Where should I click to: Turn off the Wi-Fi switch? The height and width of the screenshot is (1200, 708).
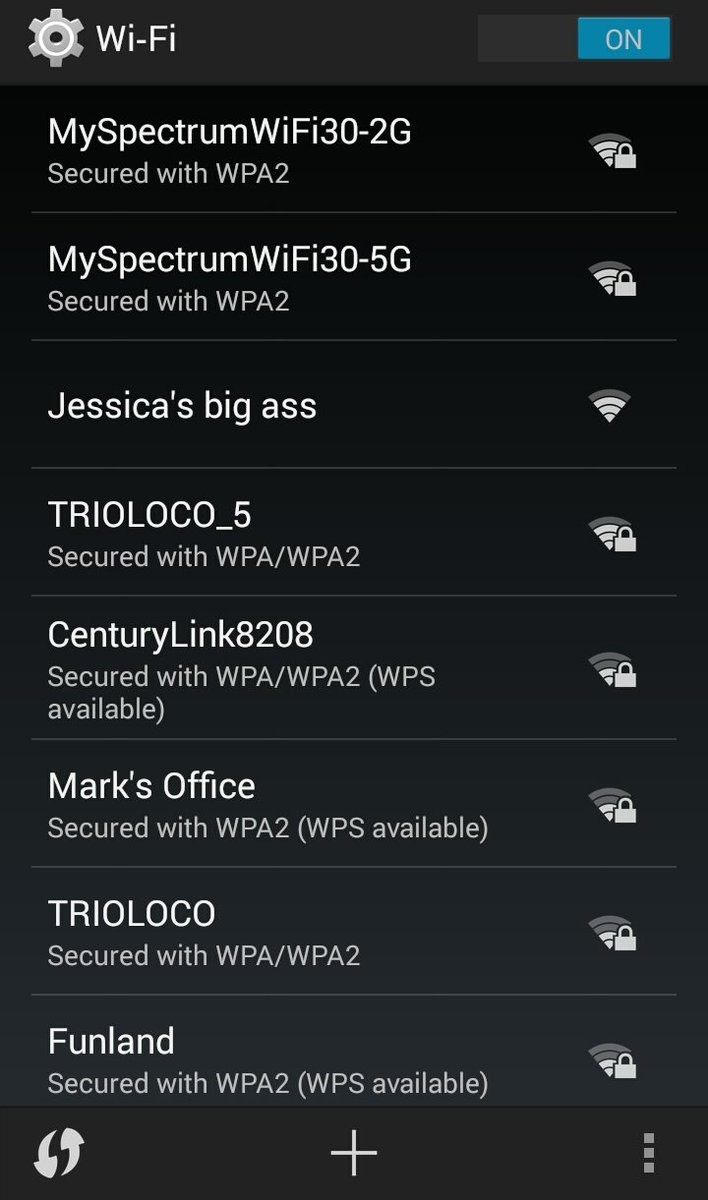click(x=575, y=40)
